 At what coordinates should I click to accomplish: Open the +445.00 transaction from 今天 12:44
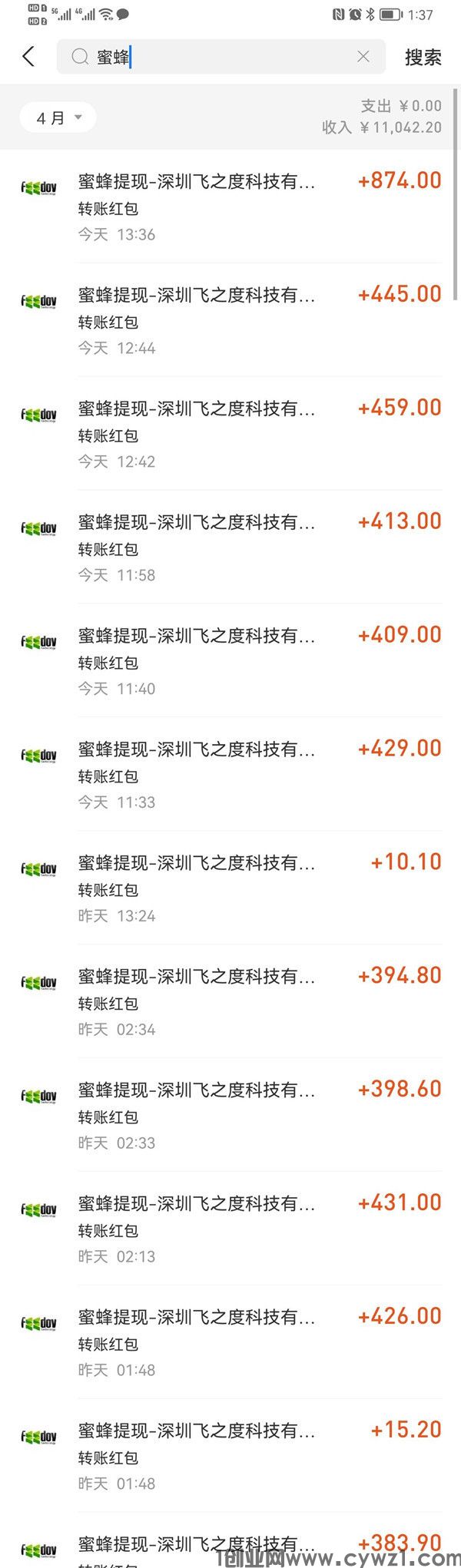[x=230, y=320]
